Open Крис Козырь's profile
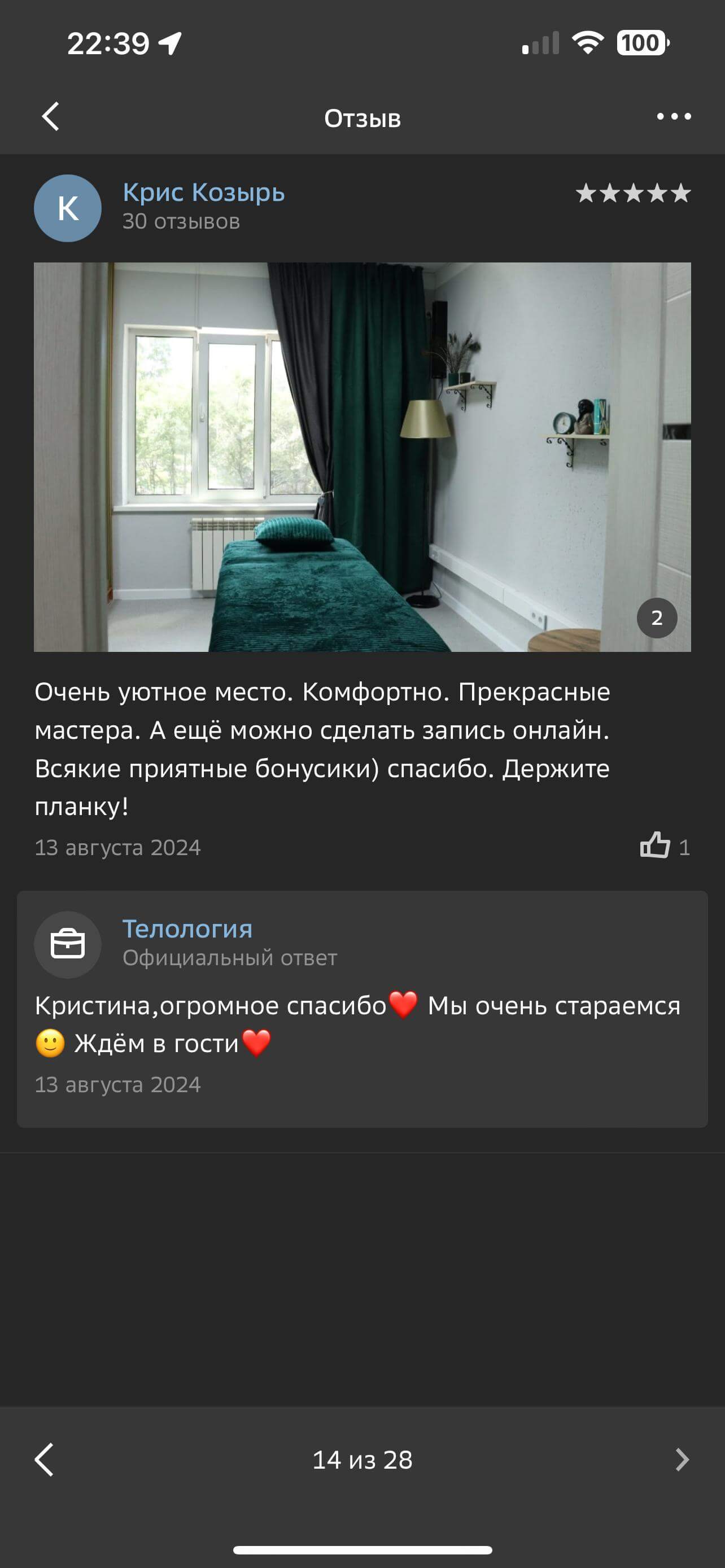This screenshot has height=1568, width=725. coord(203,192)
